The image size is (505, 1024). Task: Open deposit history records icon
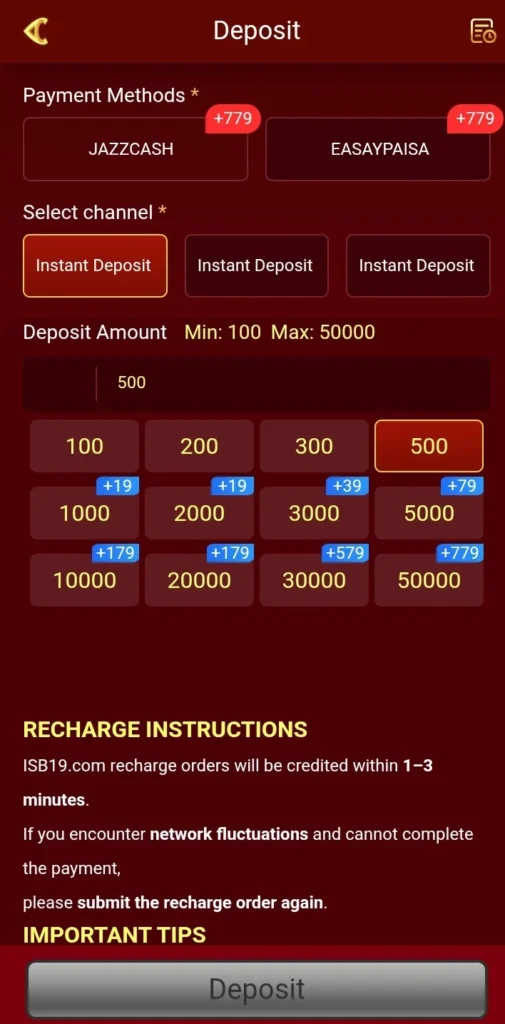tap(483, 31)
